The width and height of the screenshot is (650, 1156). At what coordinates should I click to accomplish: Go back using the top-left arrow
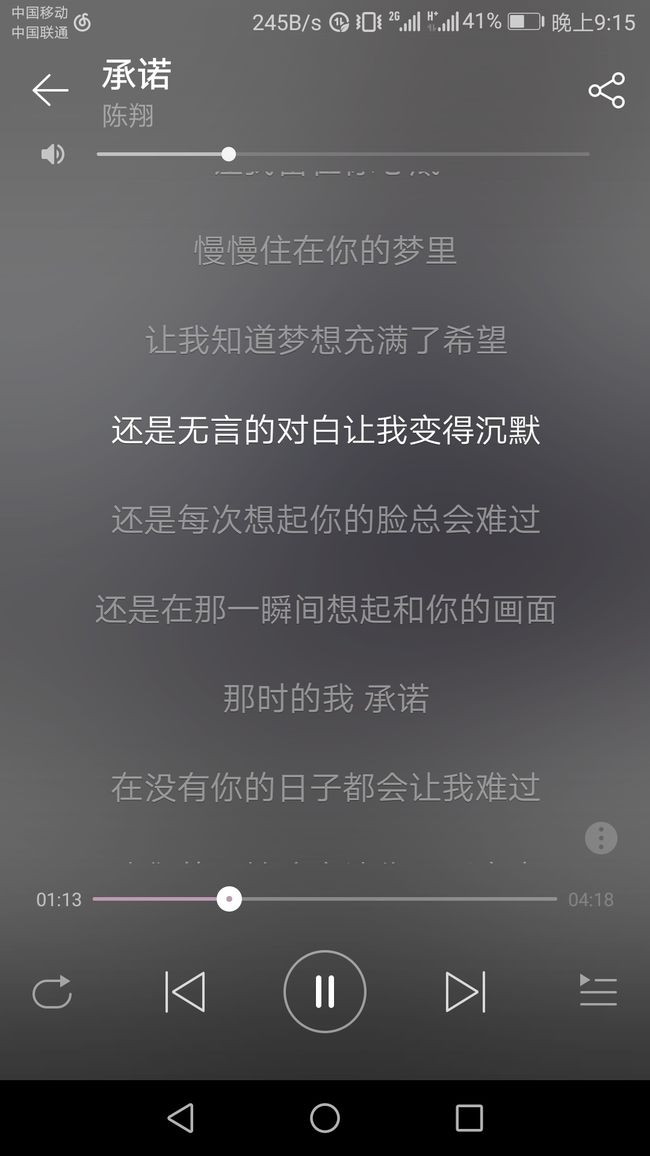[50, 91]
